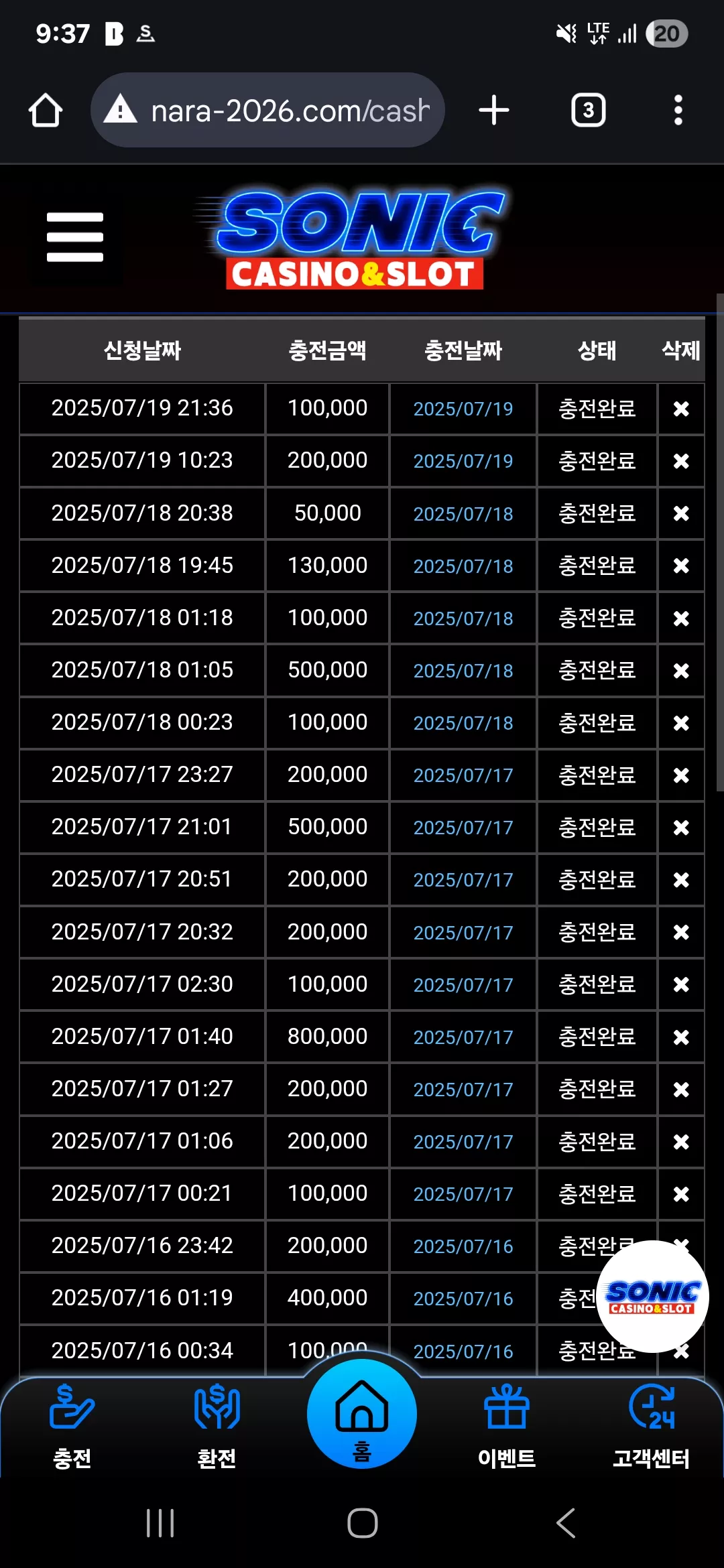Remove the 2025/07/17 21:01 entry
The width and height of the screenshot is (724, 1568).
point(681,828)
